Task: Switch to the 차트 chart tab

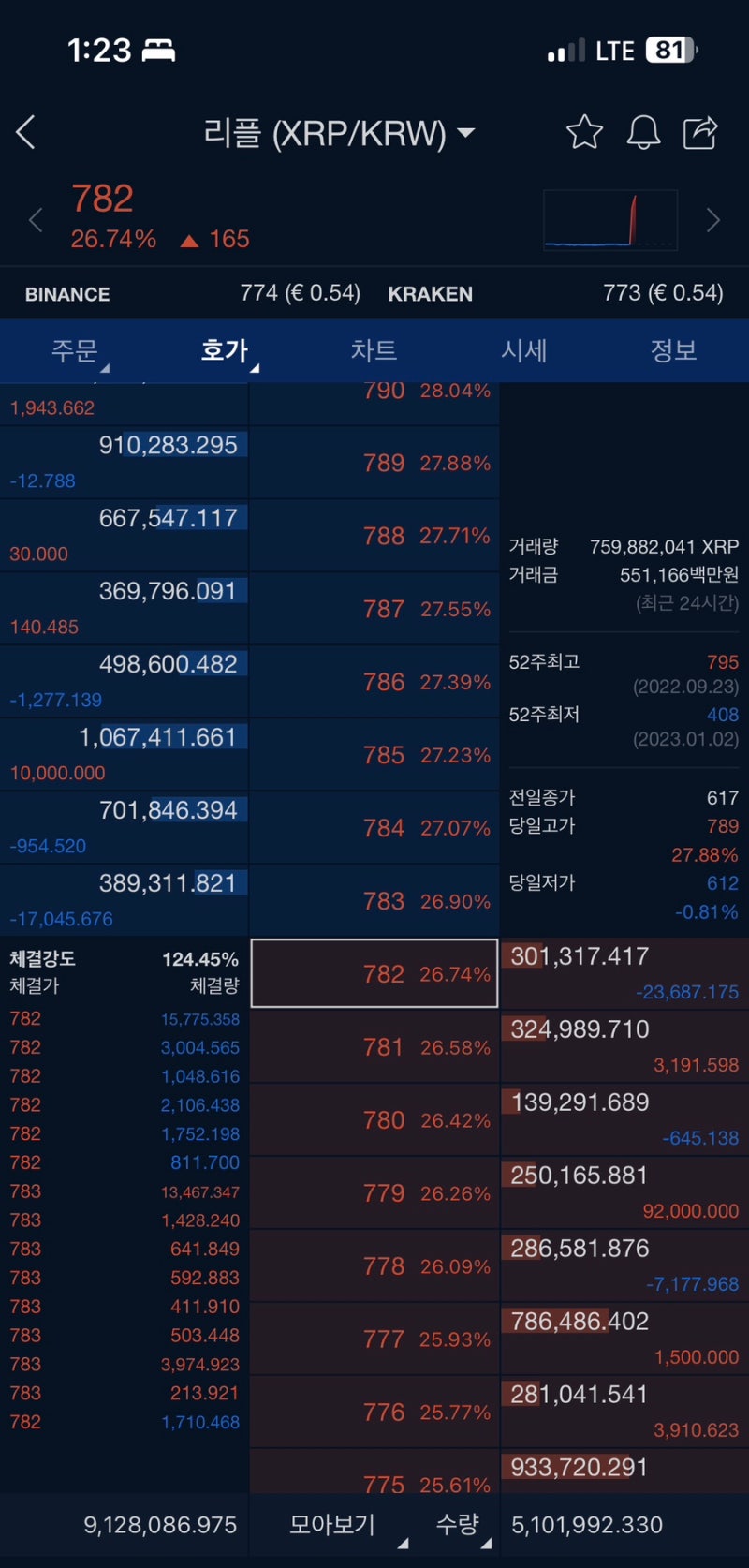Action: 374,350
